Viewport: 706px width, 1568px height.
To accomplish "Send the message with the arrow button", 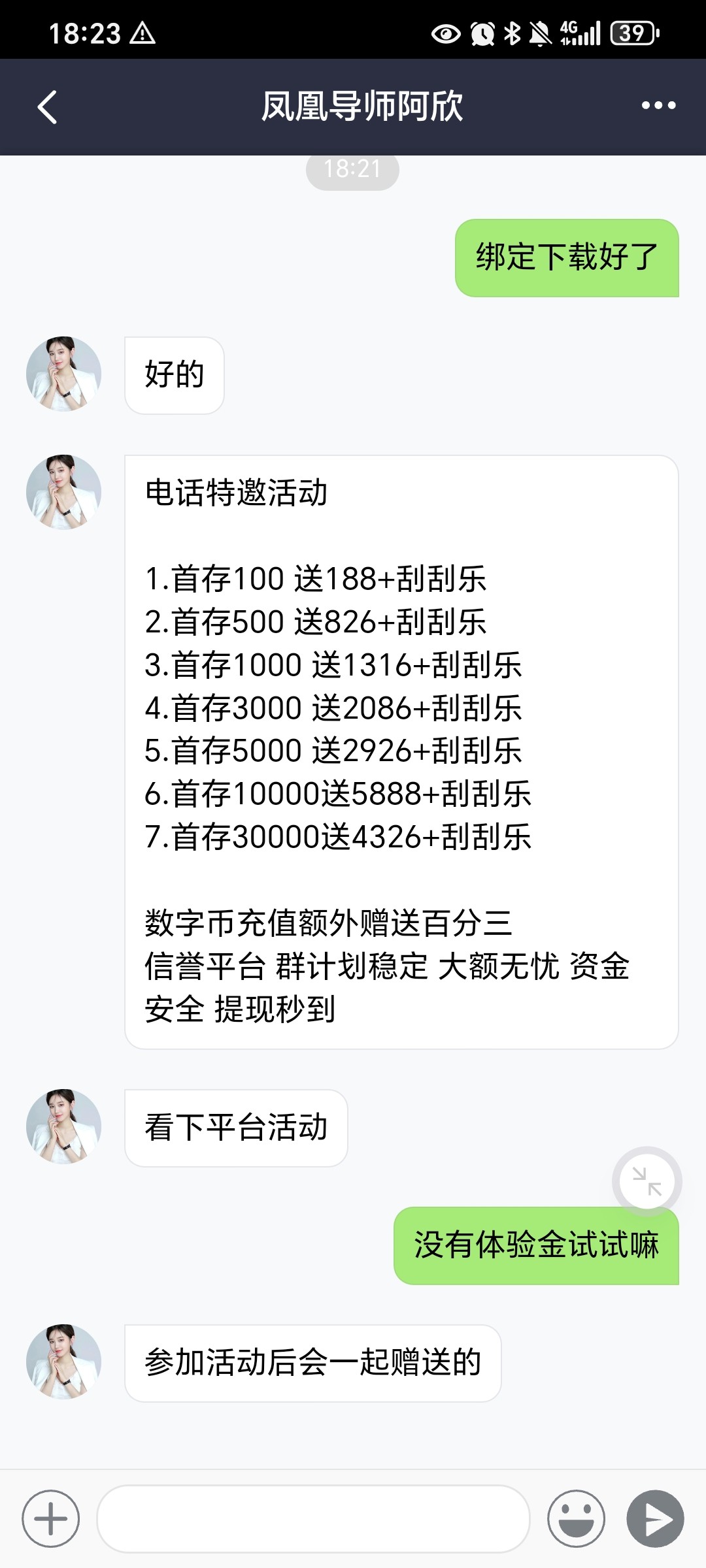I will click(x=655, y=1518).
